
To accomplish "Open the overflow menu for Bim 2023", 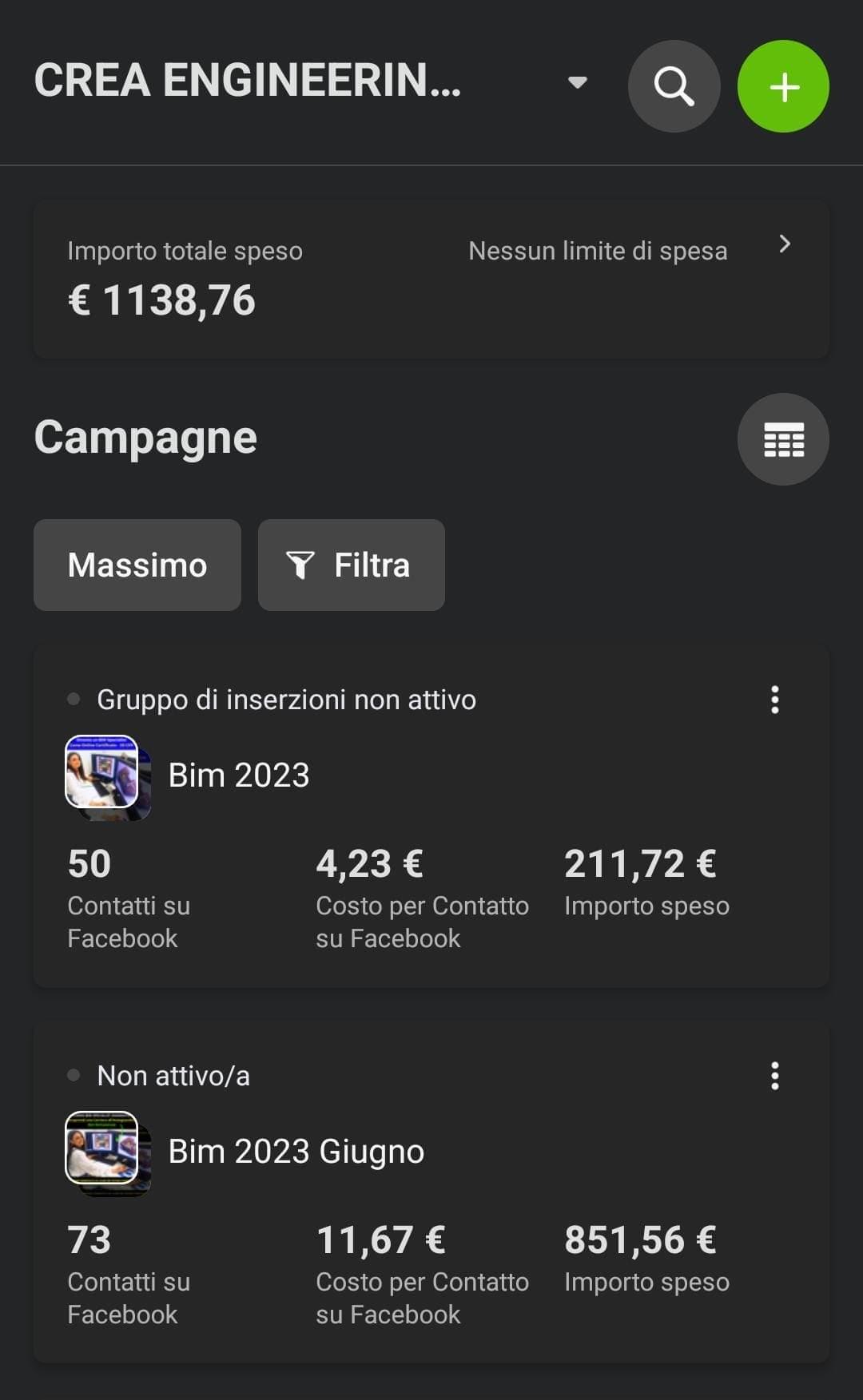I will 774,700.
